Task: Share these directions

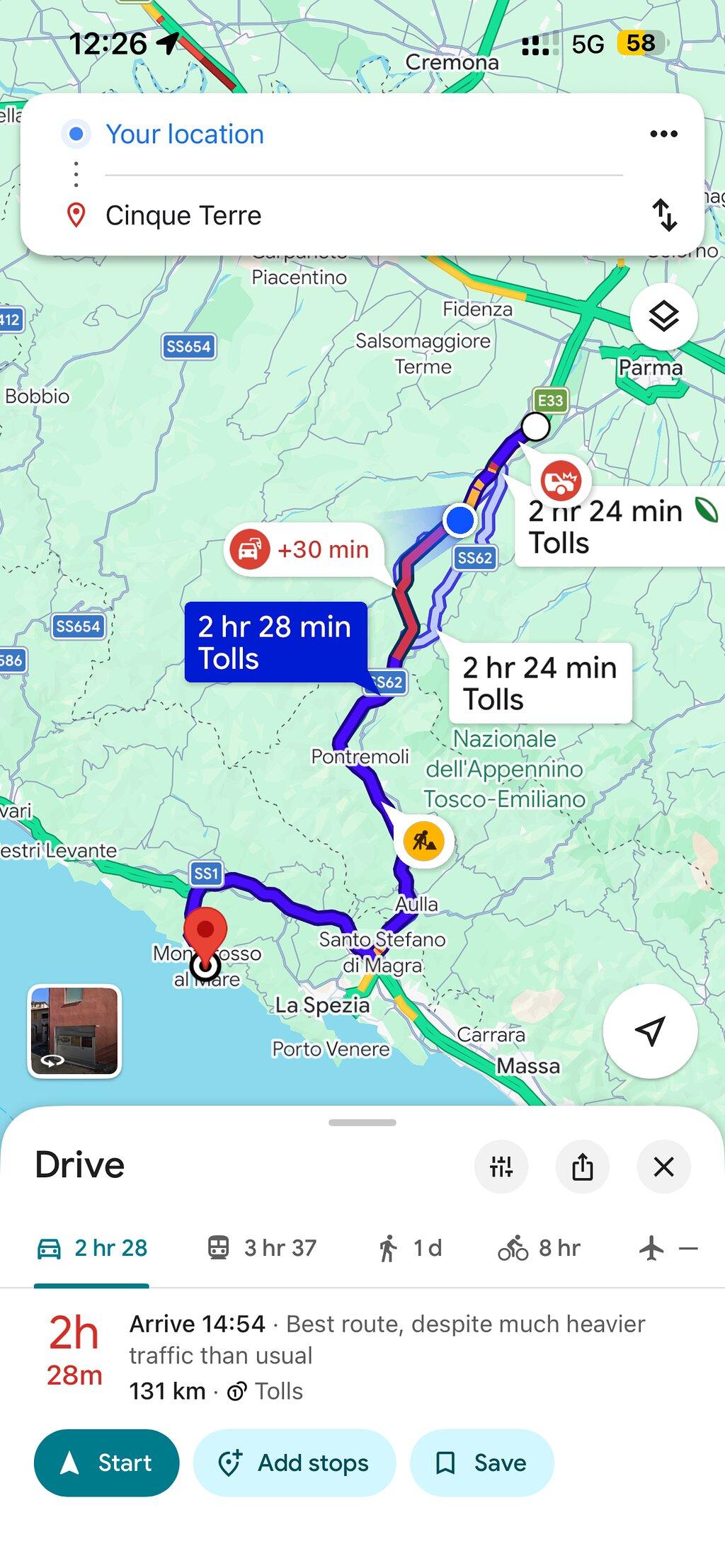Action: tap(582, 1166)
